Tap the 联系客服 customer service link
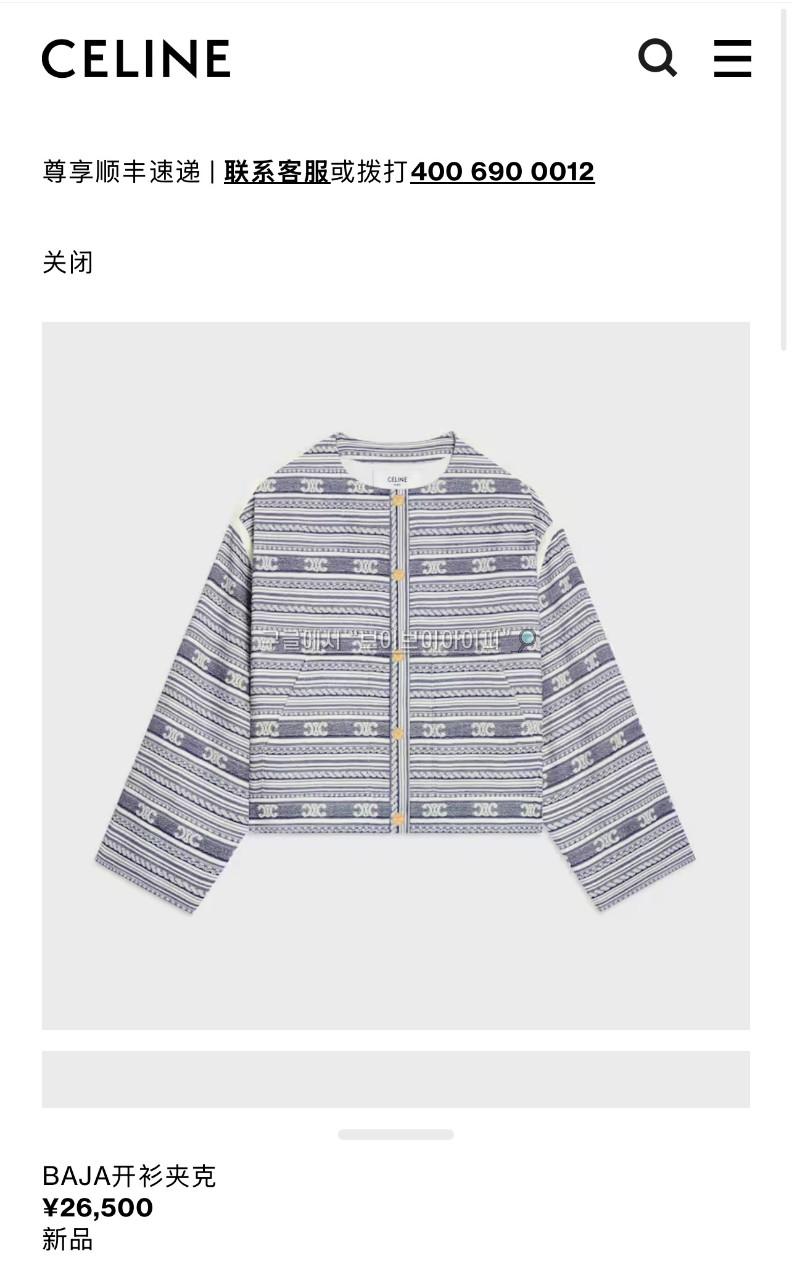The height and width of the screenshot is (1280, 792). pos(277,172)
